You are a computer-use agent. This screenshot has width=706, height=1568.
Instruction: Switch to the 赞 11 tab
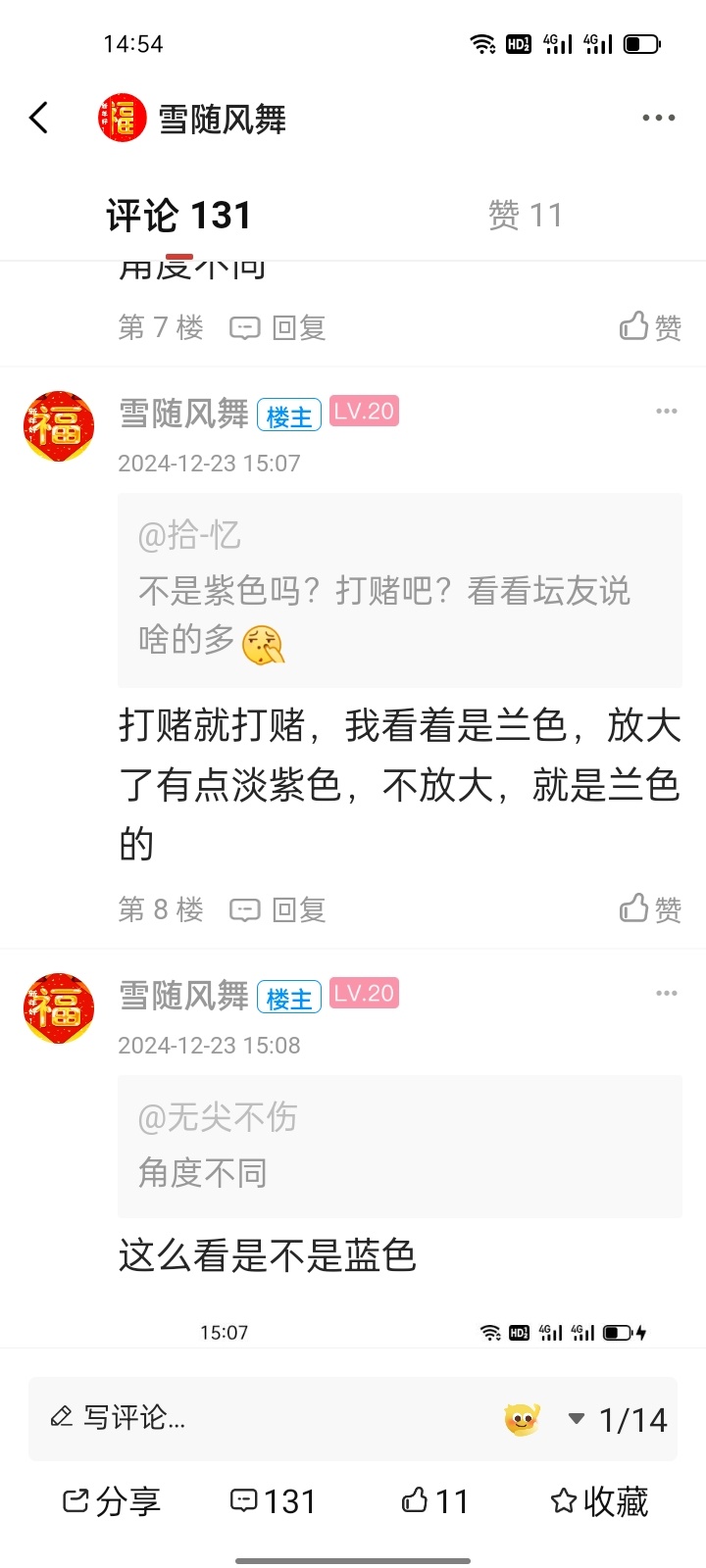pyautogui.click(x=526, y=216)
